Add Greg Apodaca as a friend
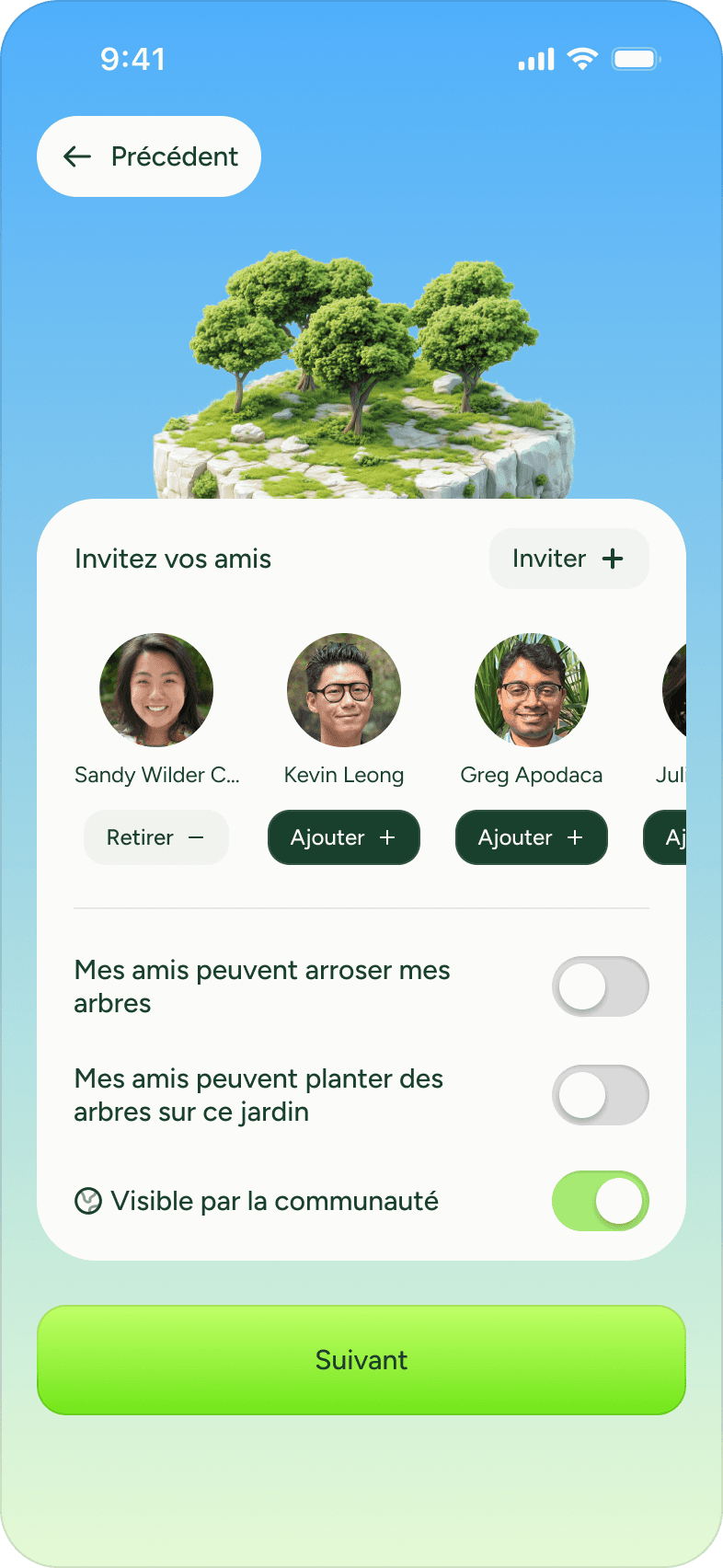Image resolution: width=723 pixels, height=1568 pixels. [531, 837]
